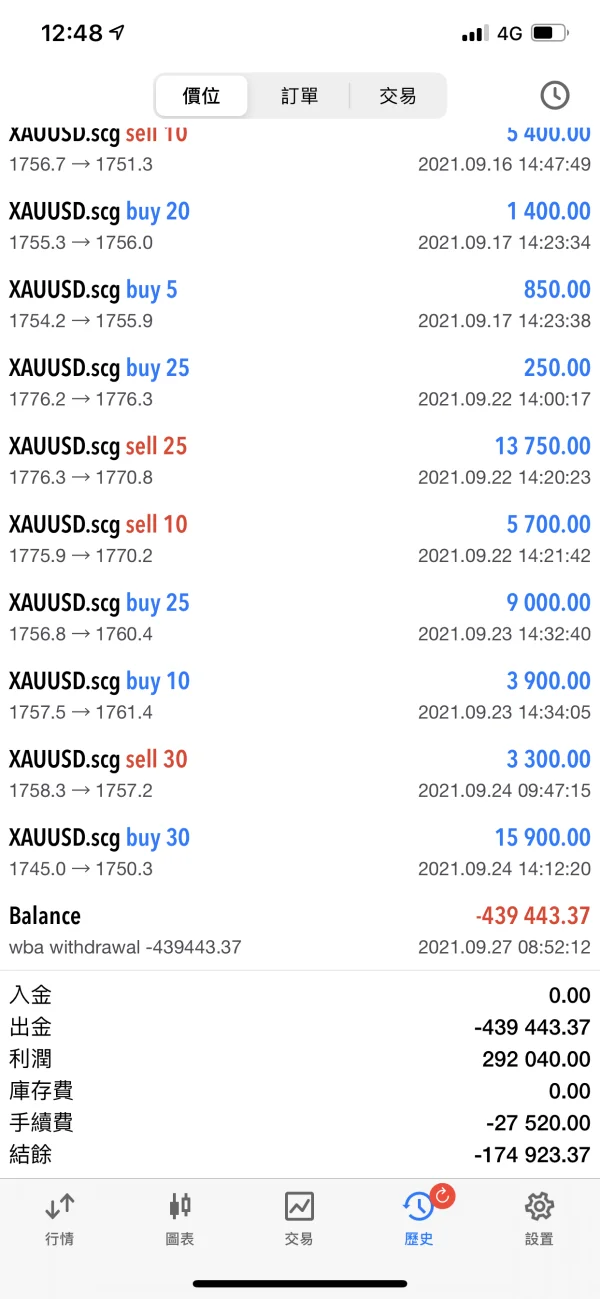Tap the 歷史 history tab
Screen dimensions: 600x1299
(x=419, y=1218)
